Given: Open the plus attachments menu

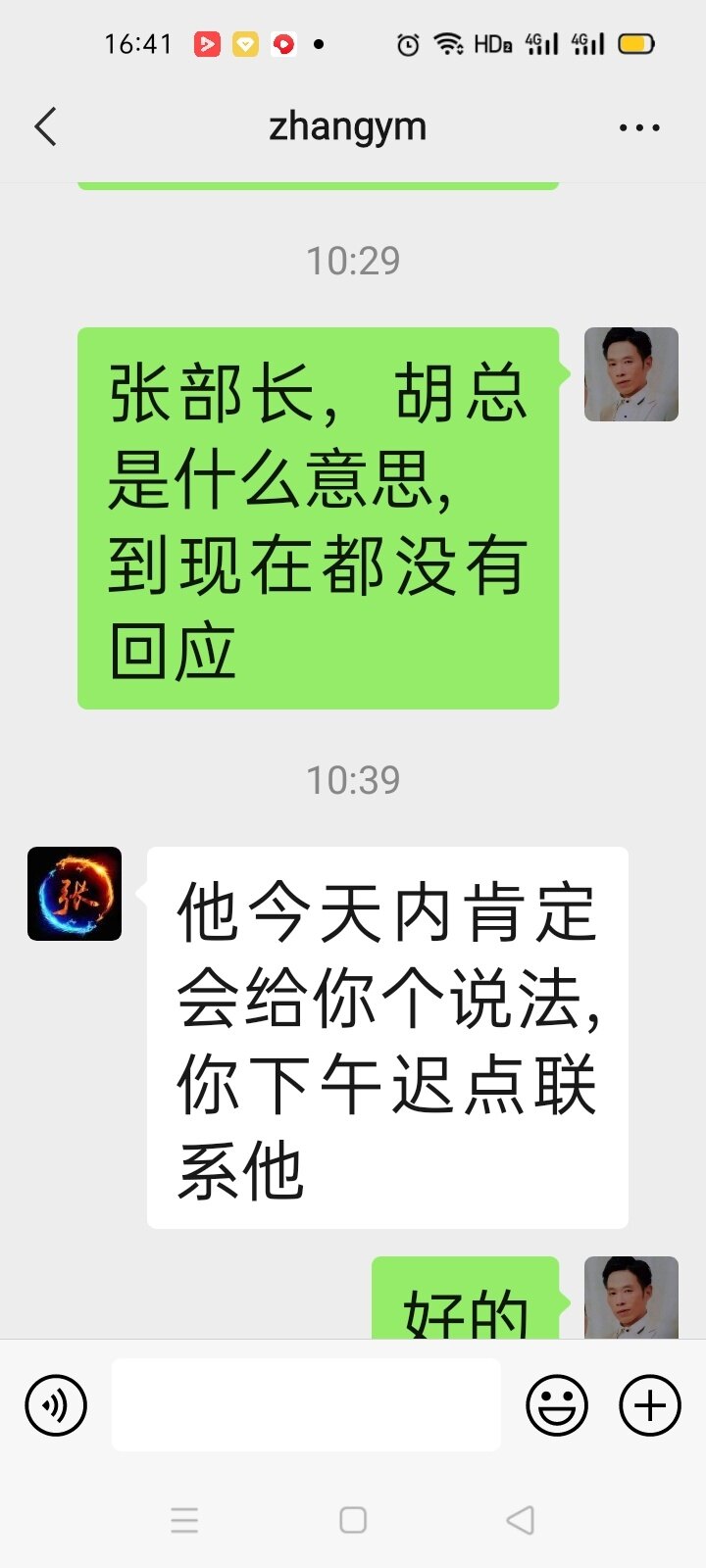Looking at the screenshot, I should (x=649, y=1405).
